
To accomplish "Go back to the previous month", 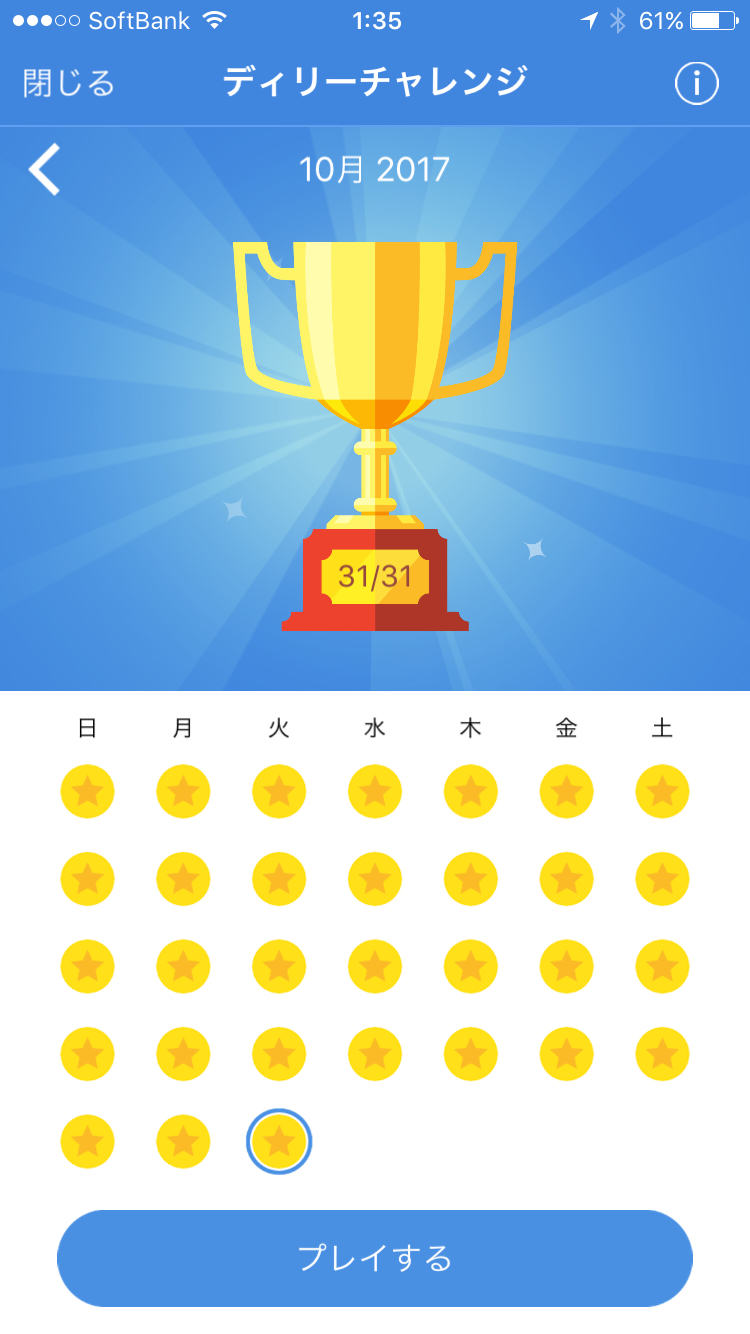I will [45, 169].
